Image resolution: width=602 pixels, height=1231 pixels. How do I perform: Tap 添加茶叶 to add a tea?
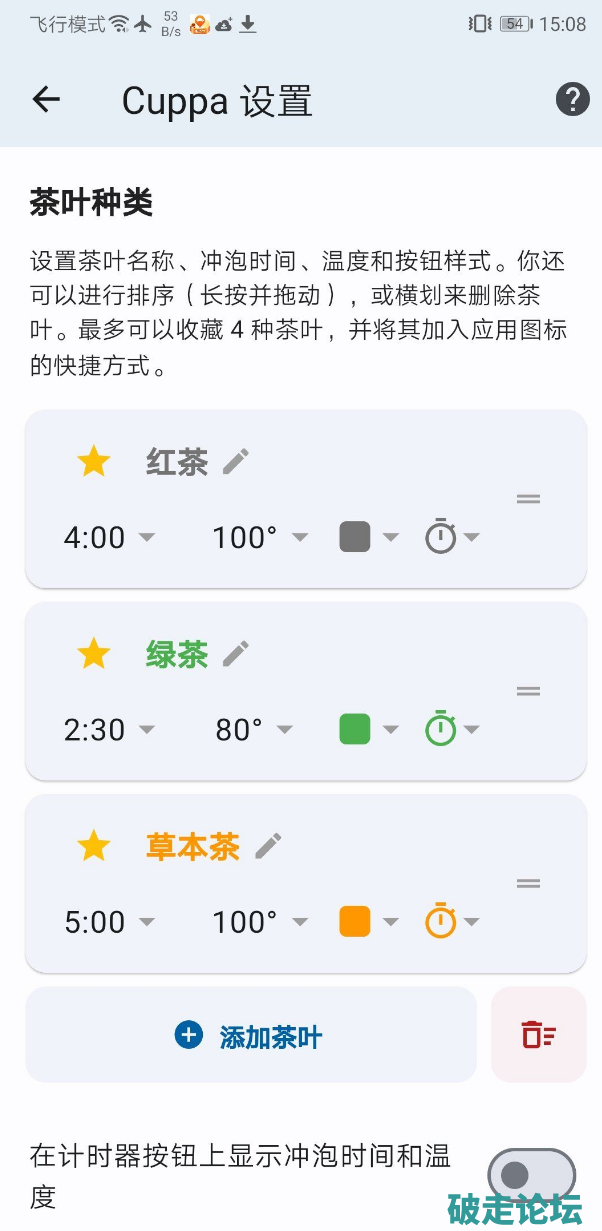250,1036
